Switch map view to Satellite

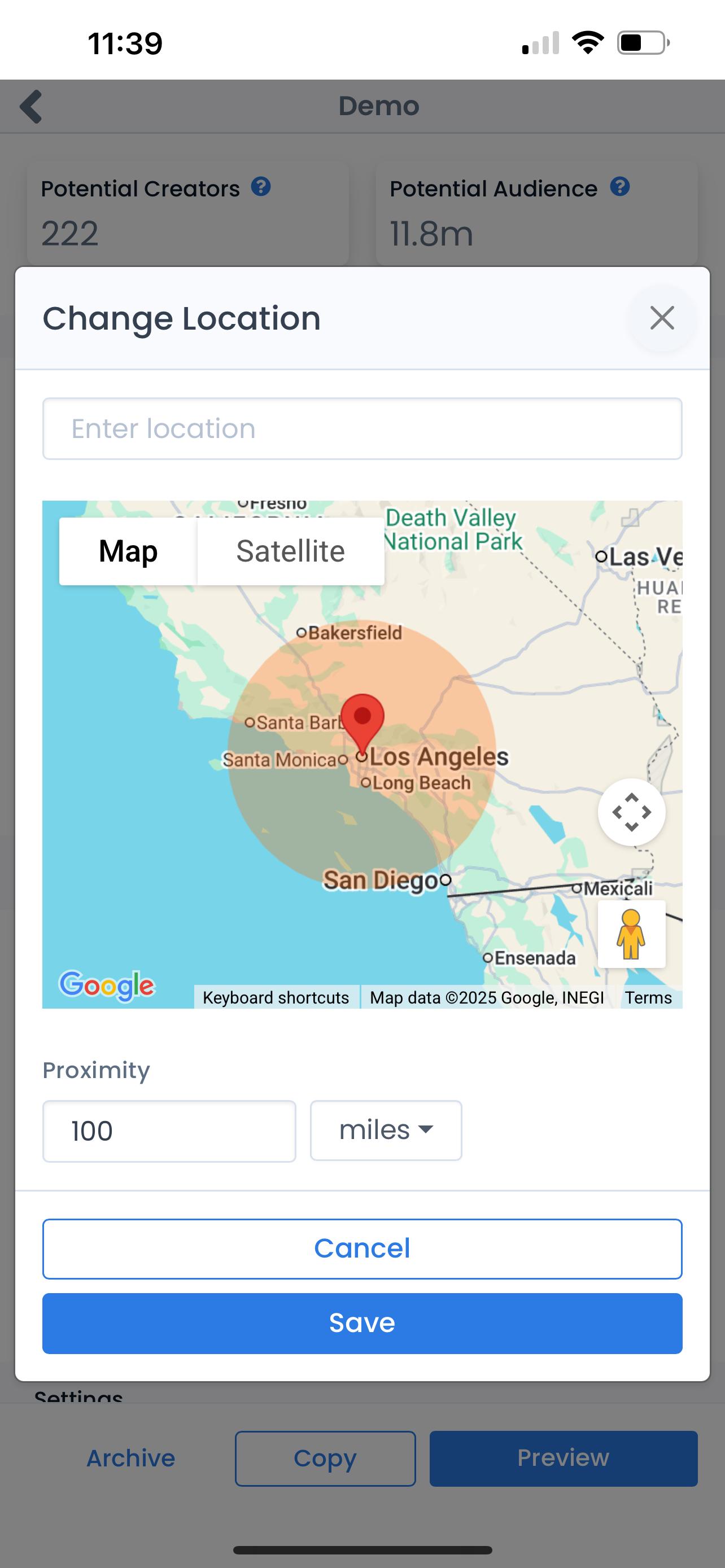[290, 551]
